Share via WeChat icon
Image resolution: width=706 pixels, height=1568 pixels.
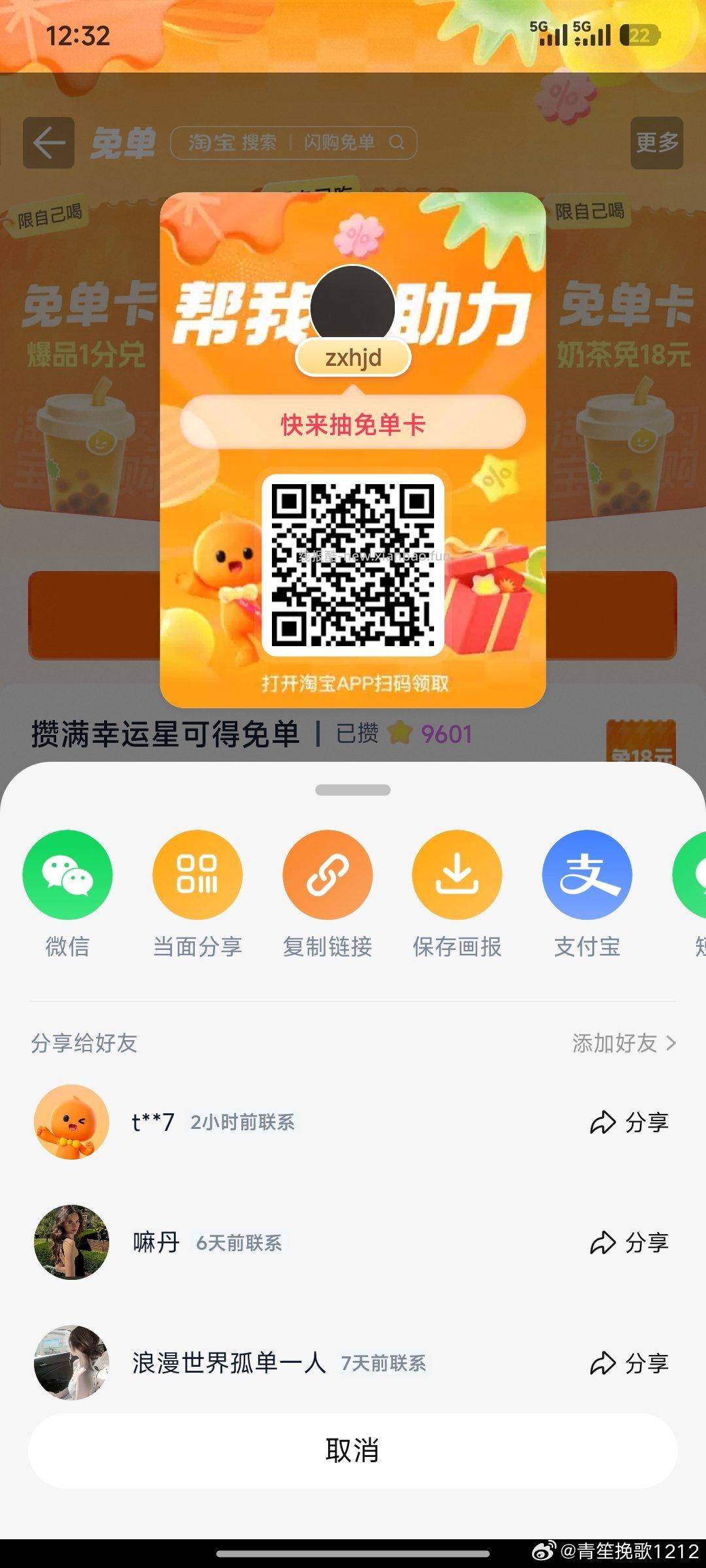(x=67, y=875)
